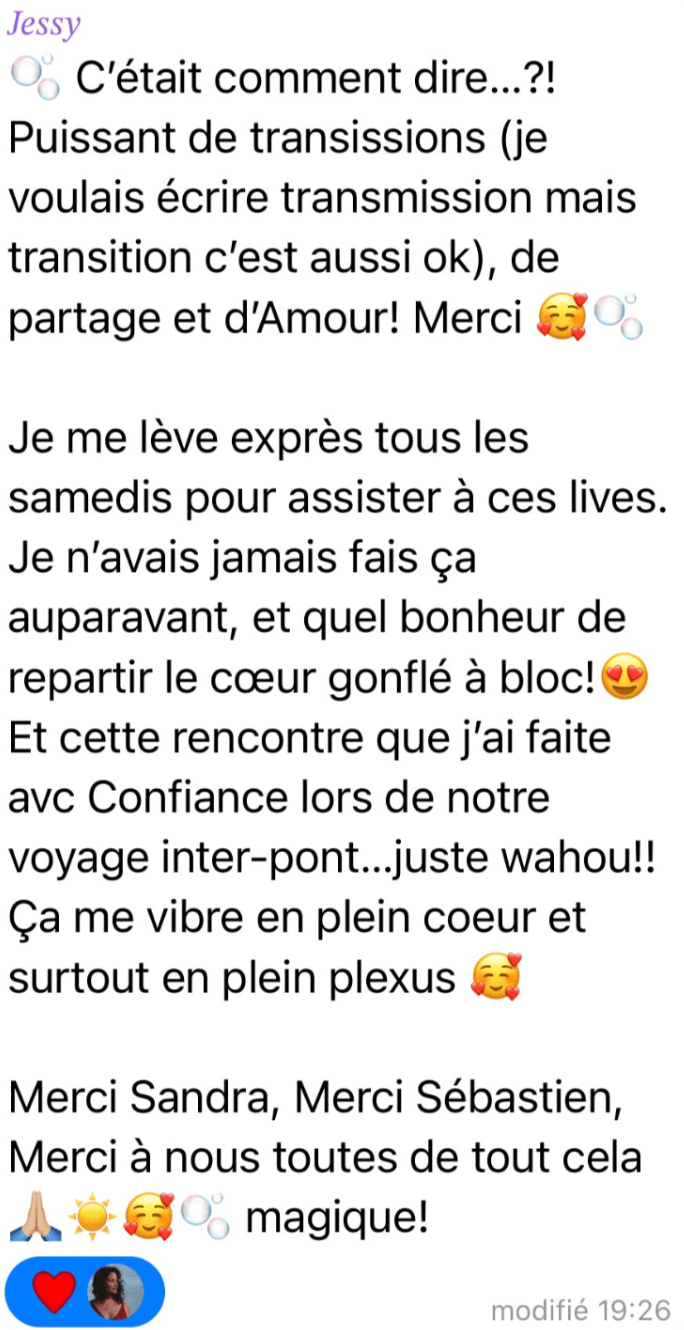This screenshot has width=684, height=1330.
Task: Tap the heart reaction chip under the message
Action: 82,1292
